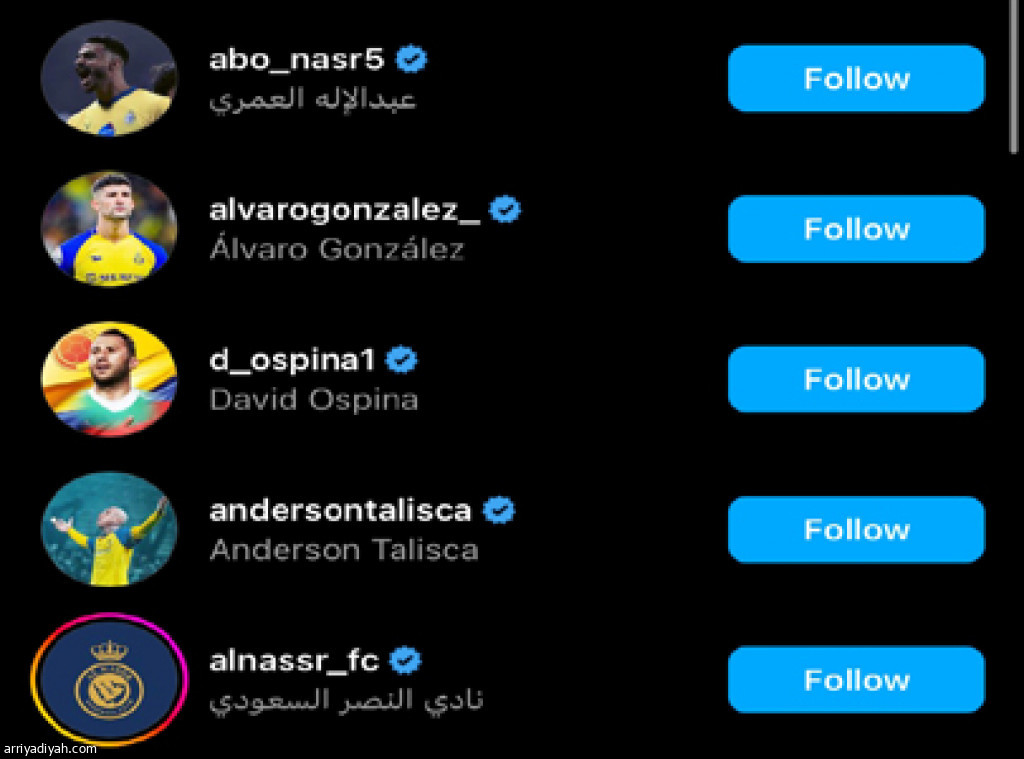Follow alvarogonzalez_ account
Viewport: 1024px width, 759px height.
(856, 229)
